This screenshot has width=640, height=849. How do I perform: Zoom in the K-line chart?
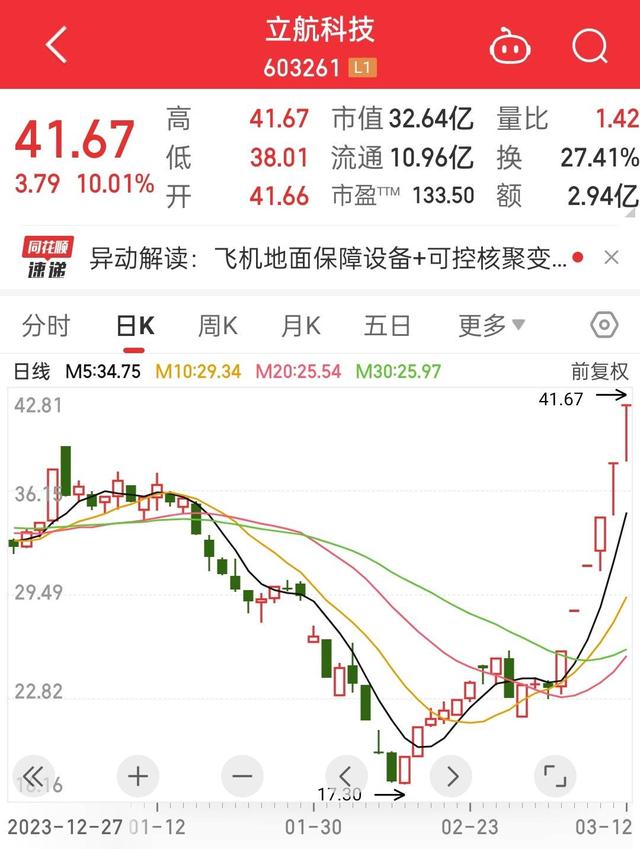pos(138,775)
